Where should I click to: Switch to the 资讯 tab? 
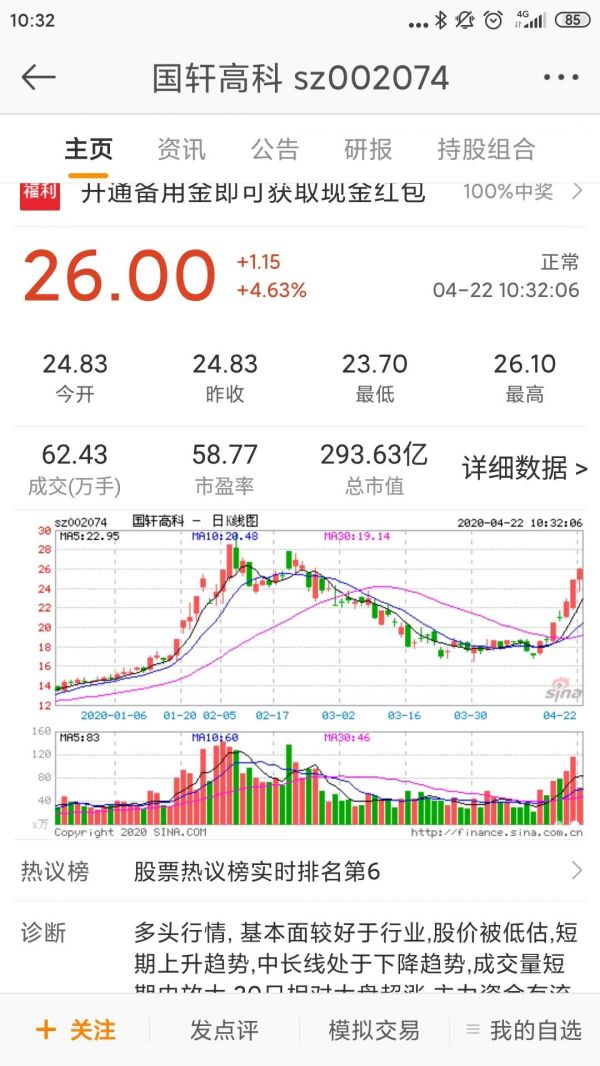[x=181, y=150]
